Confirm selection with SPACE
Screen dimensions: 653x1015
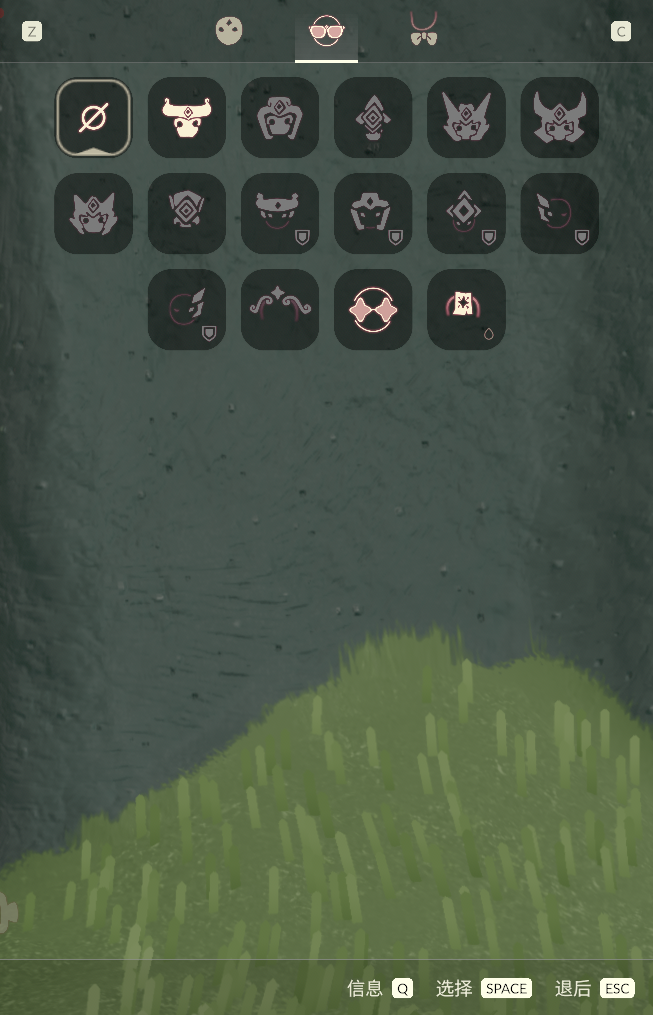[x=506, y=988]
